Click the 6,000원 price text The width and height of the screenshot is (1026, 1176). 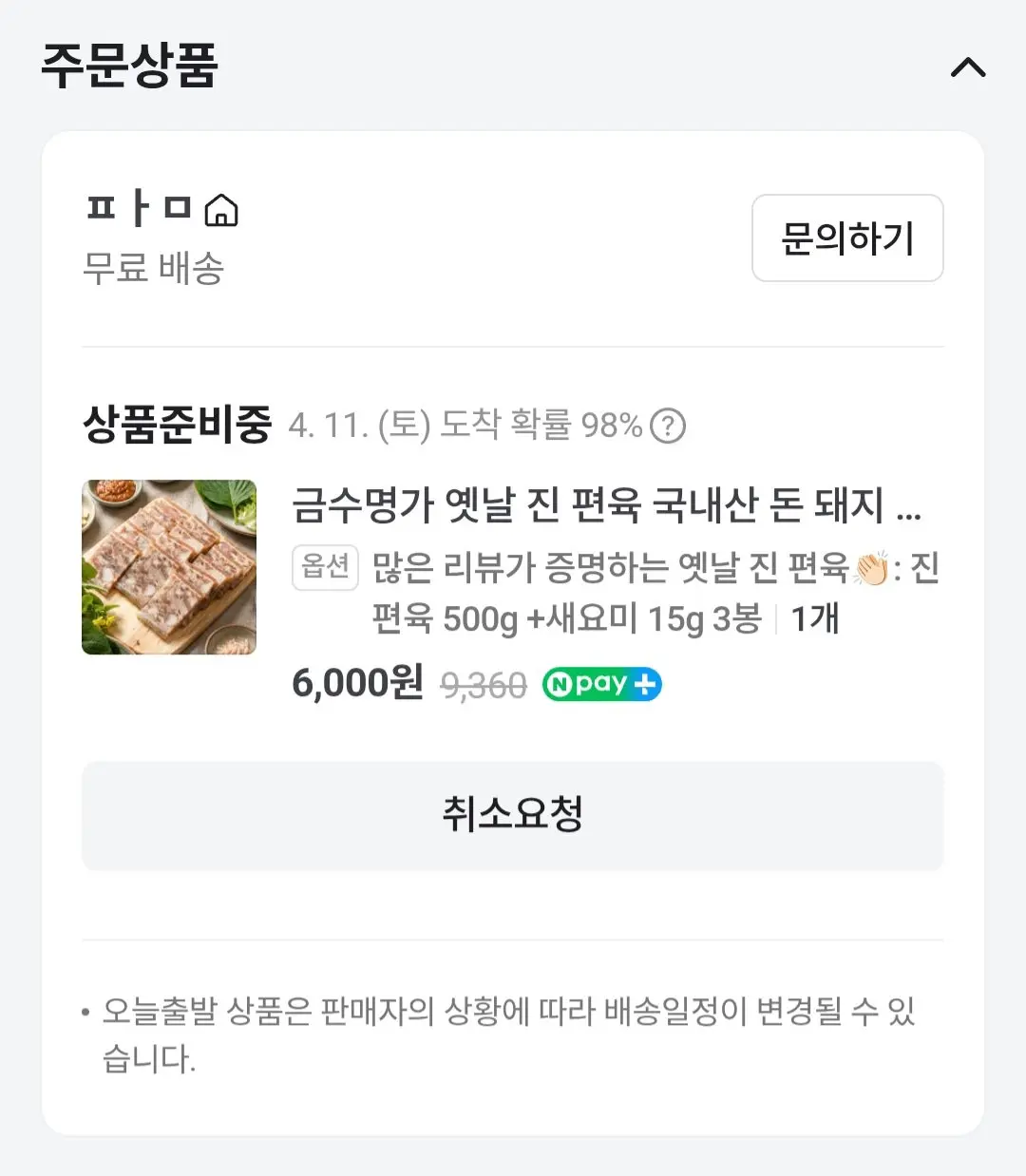point(358,684)
